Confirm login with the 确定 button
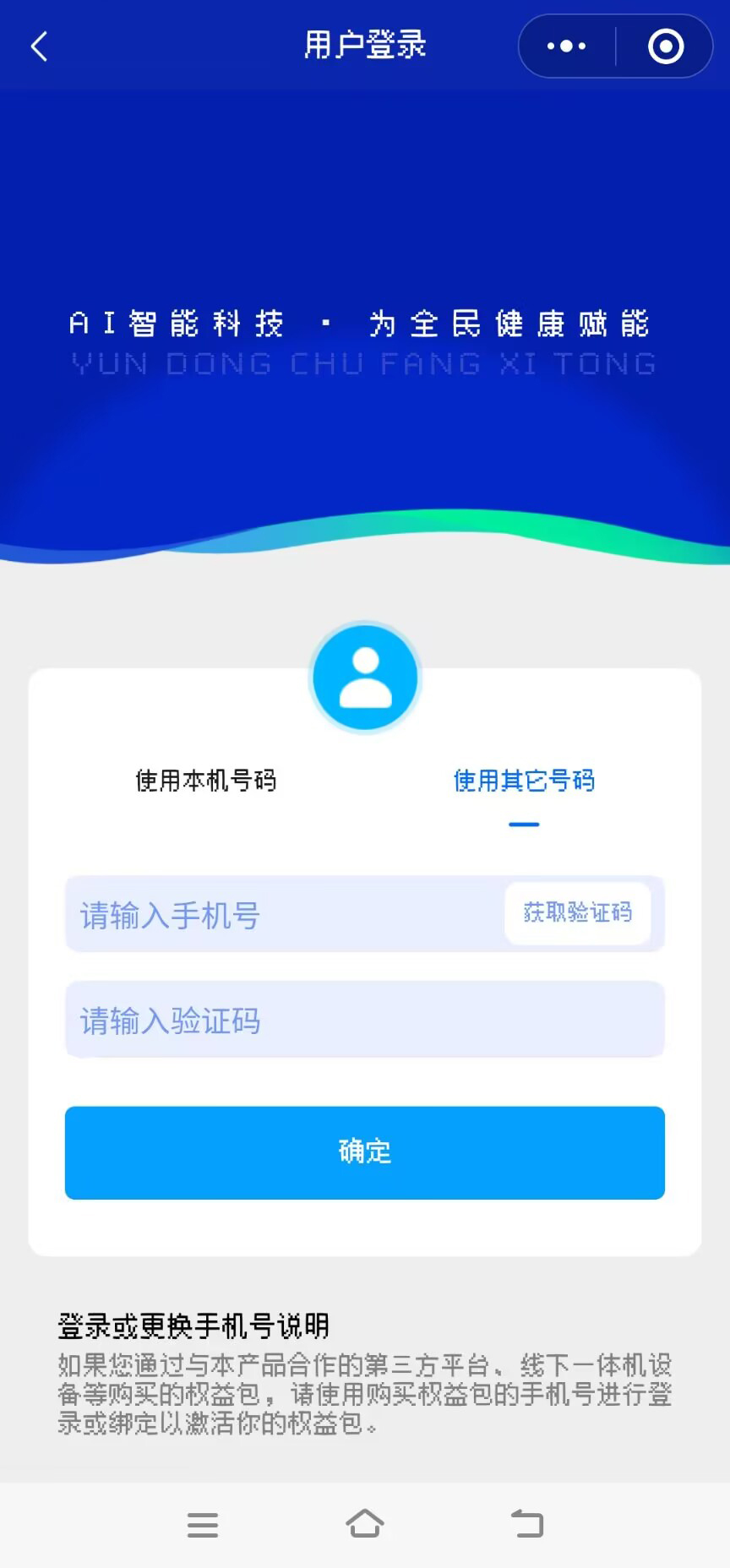The image size is (730, 1568). pyautogui.click(x=365, y=1152)
